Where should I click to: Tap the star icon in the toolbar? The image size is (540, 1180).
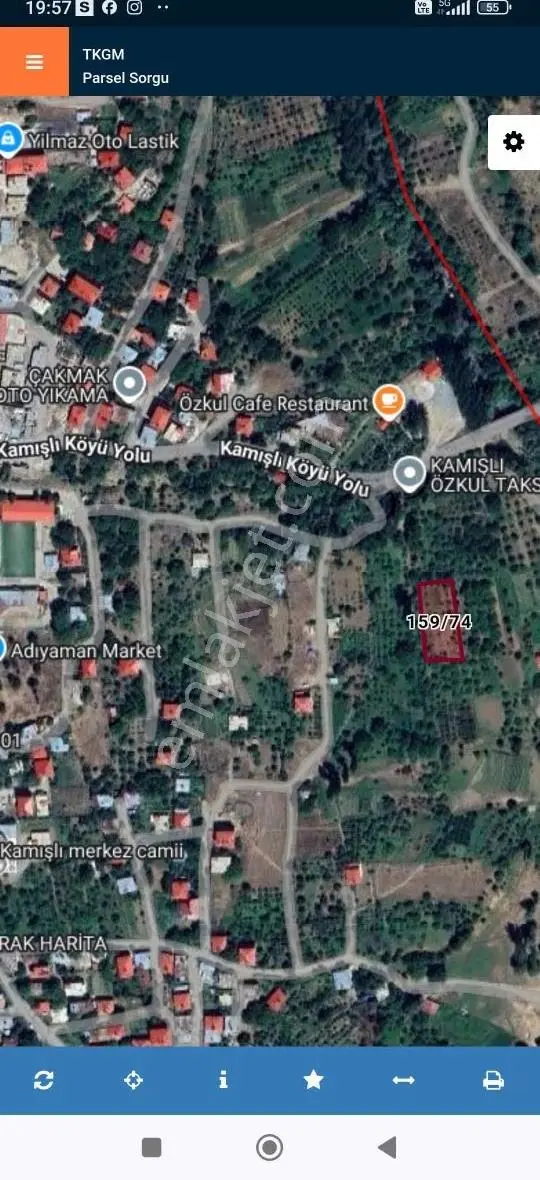(314, 1081)
